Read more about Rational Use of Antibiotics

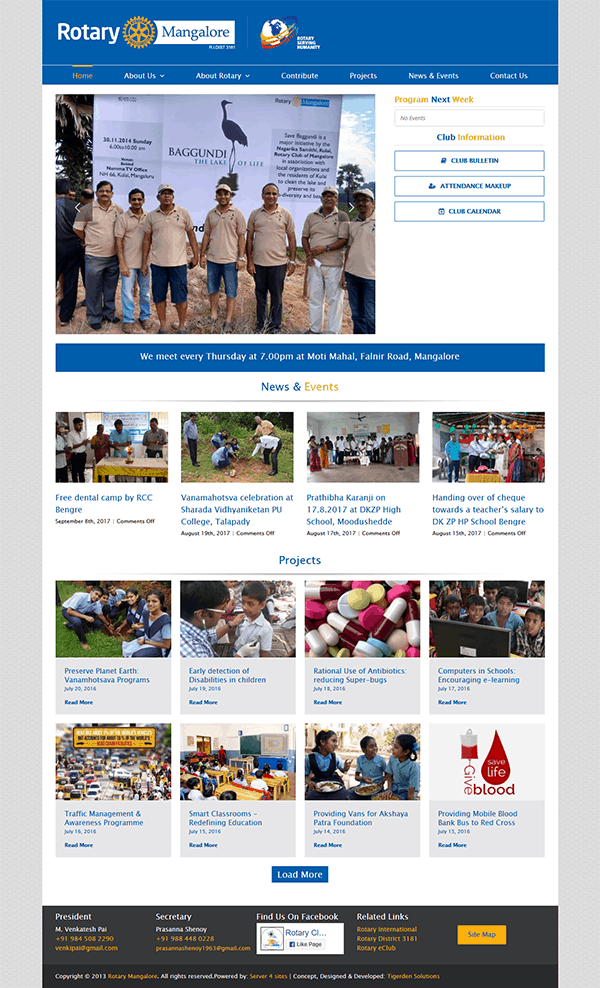[328, 702]
